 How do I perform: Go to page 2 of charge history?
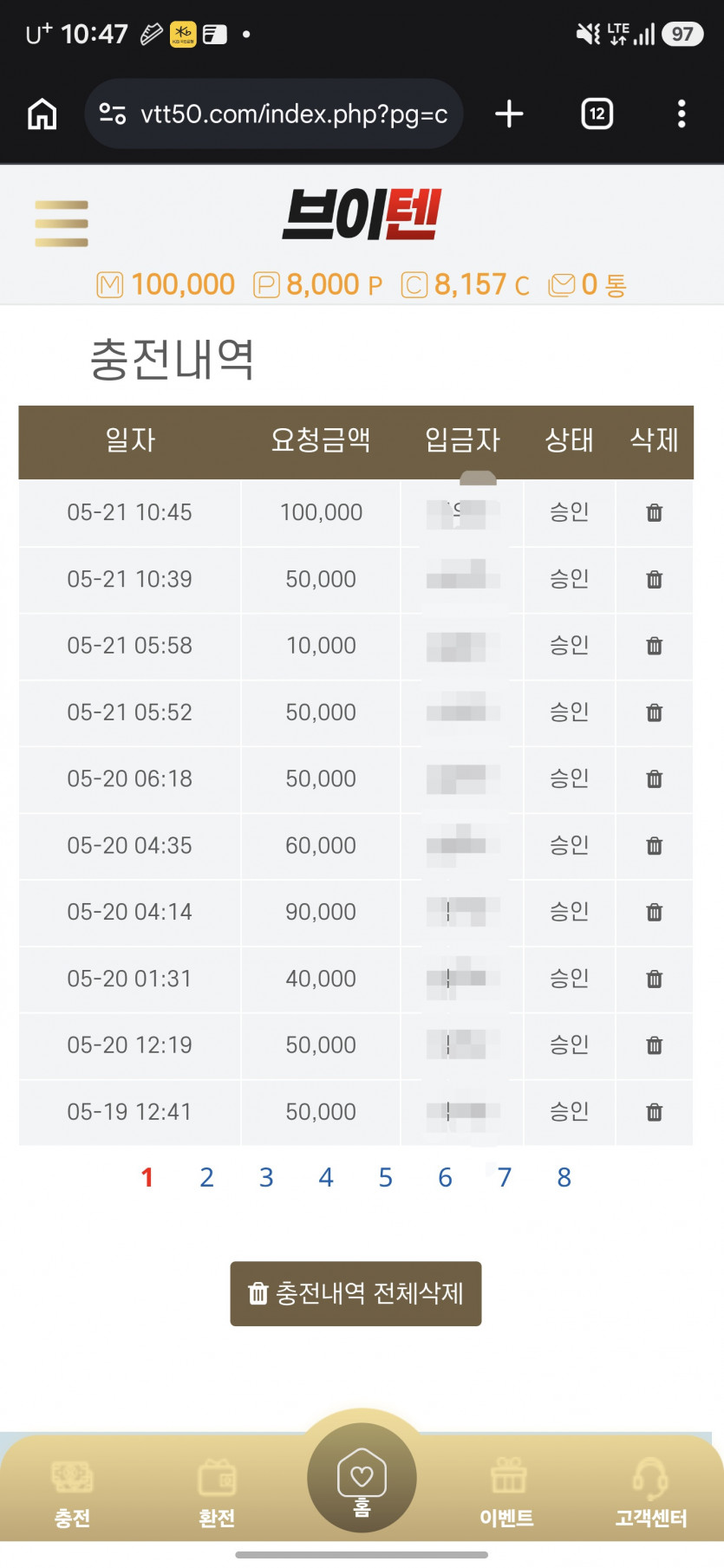click(206, 1177)
